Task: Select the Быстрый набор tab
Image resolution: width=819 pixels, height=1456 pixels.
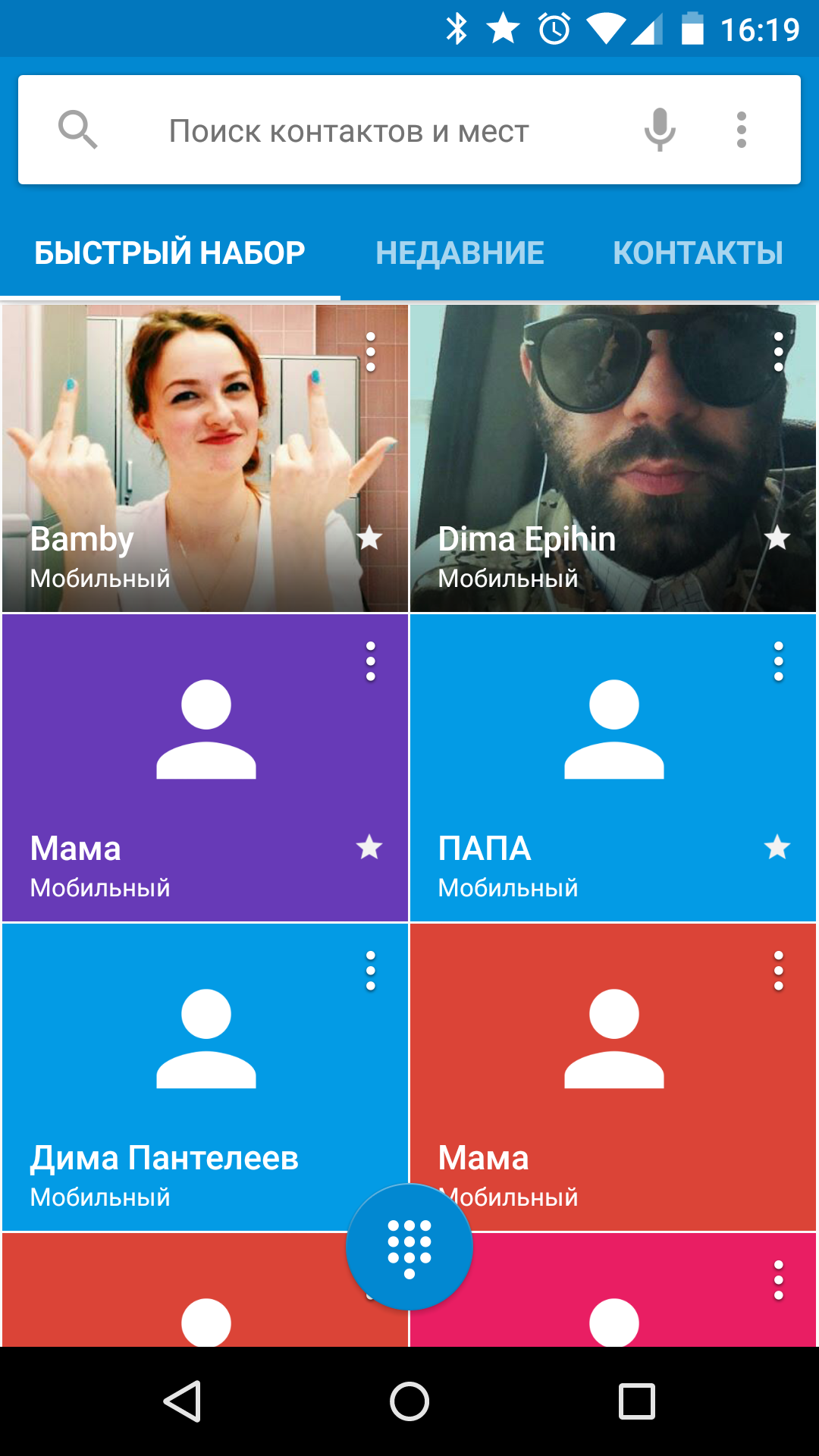Action: [x=170, y=253]
